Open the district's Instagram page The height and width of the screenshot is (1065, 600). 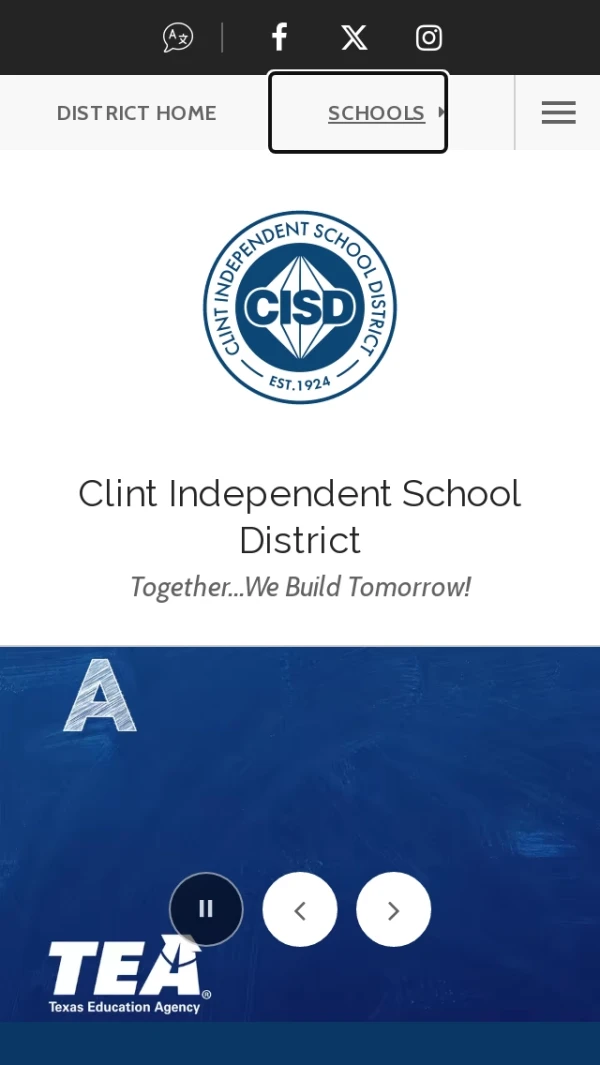click(429, 38)
